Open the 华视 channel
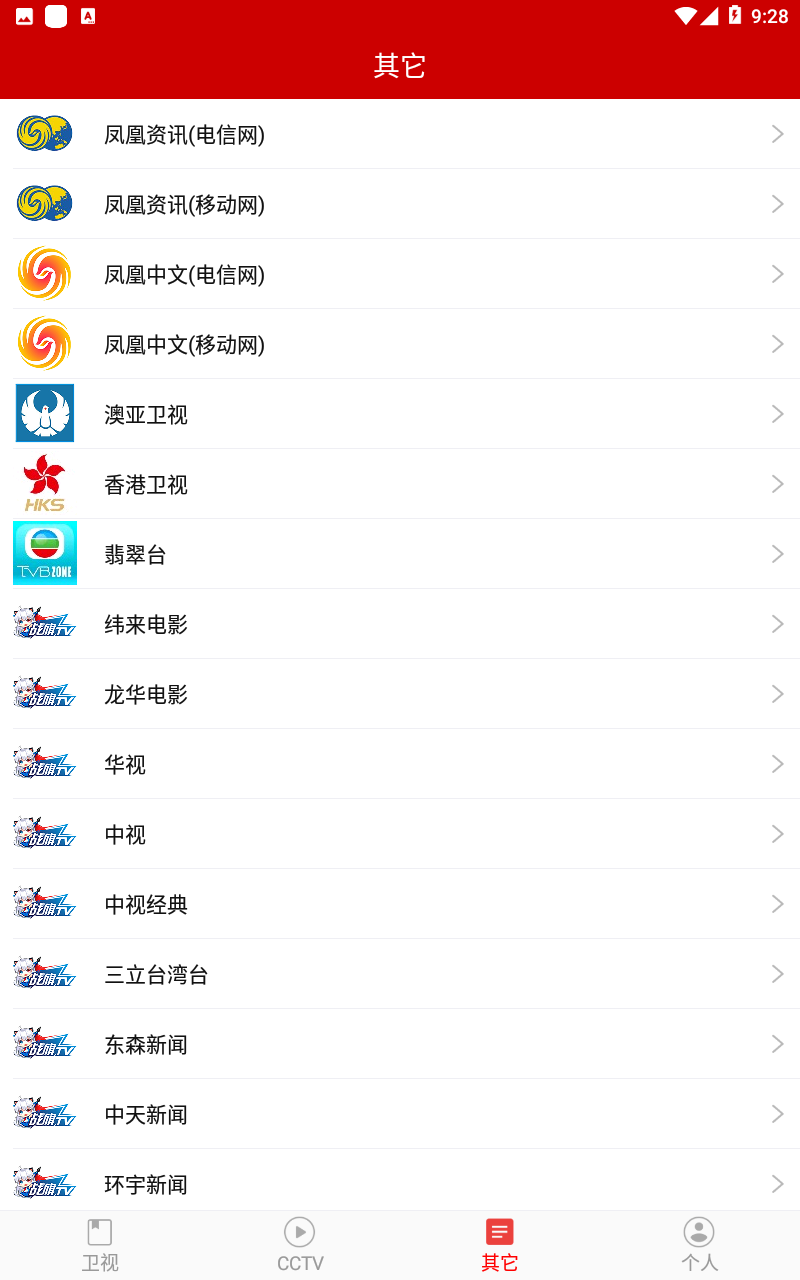This screenshot has width=800, height=1280. (400, 764)
